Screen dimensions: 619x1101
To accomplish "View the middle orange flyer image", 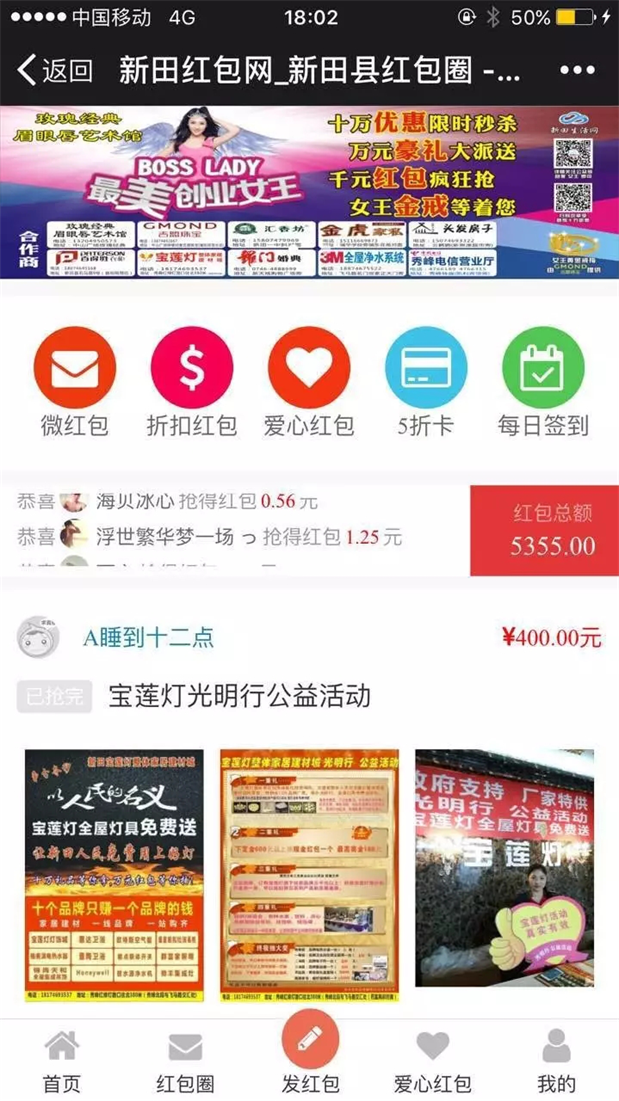I will [309, 873].
